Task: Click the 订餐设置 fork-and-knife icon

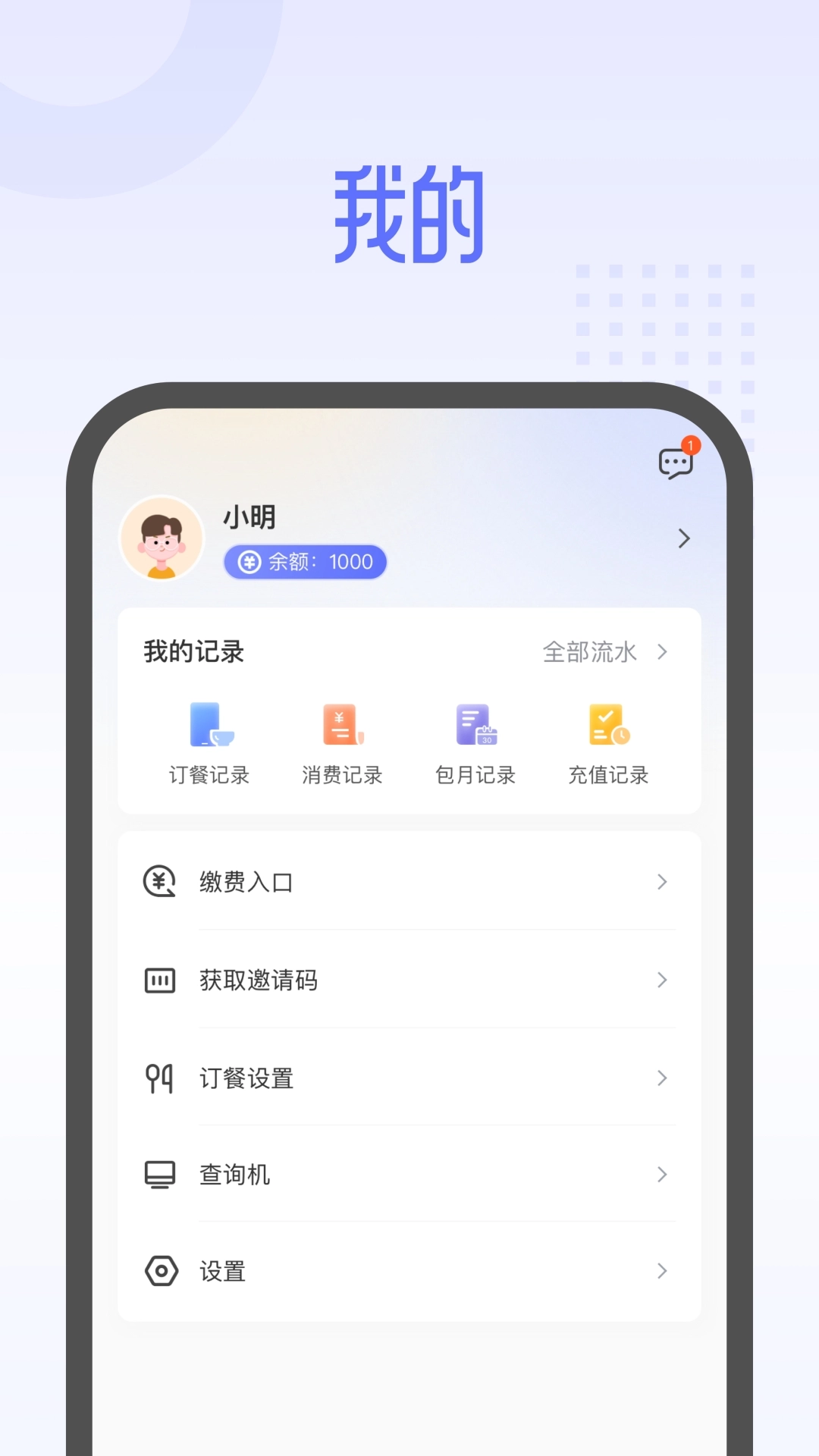Action: coord(158,1078)
